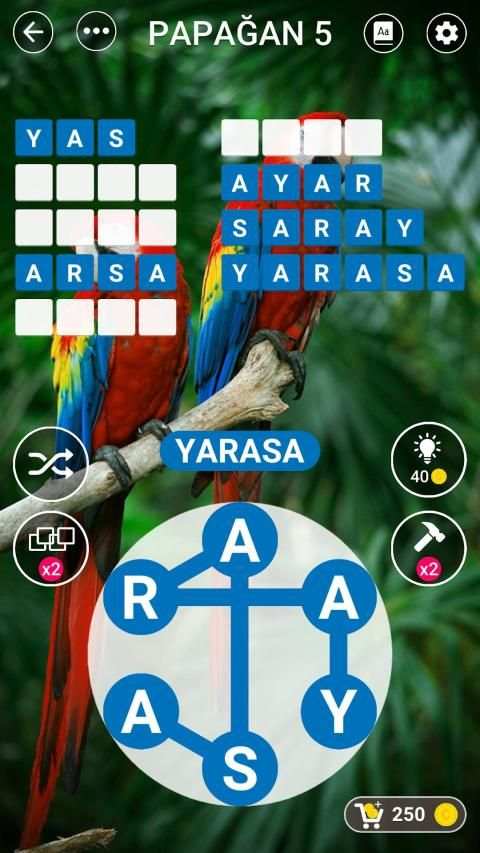
Task: Go back with the arrow icon
Action: pos(33,33)
